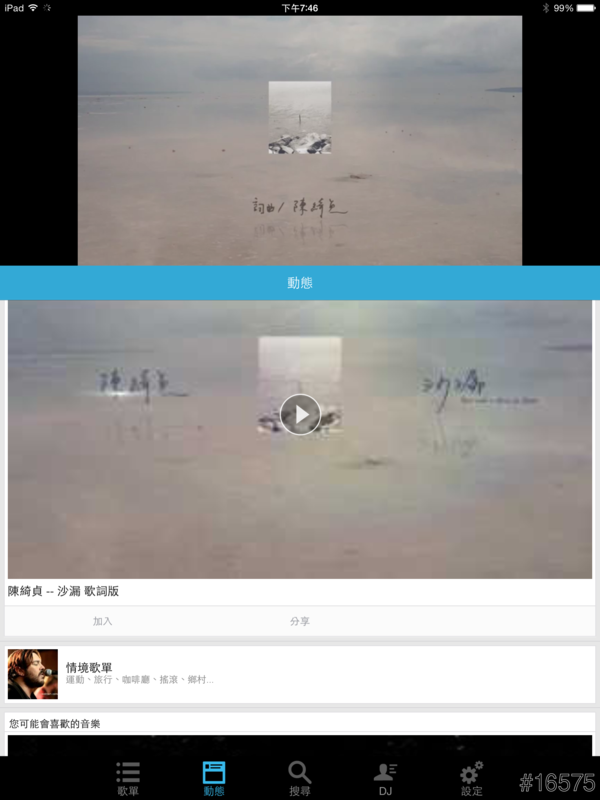The height and width of the screenshot is (800, 600).
Task: Play the 陳綺貞 沙漏 lyric video
Action: click(300, 414)
